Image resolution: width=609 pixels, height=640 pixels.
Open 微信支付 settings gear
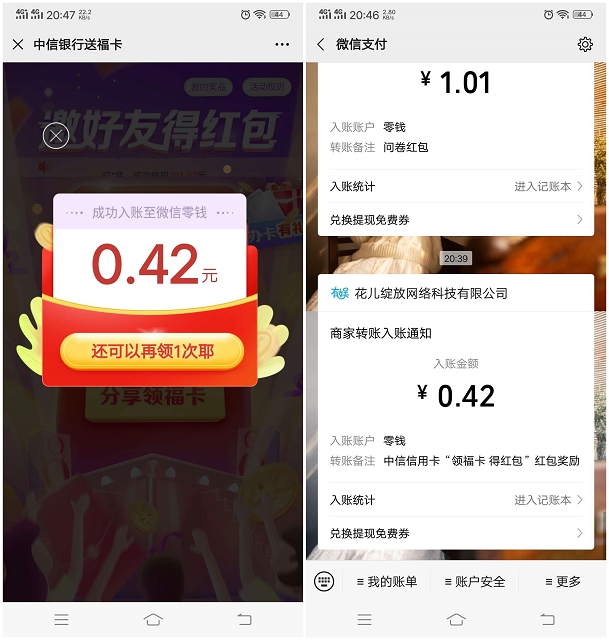(x=585, y=45)
